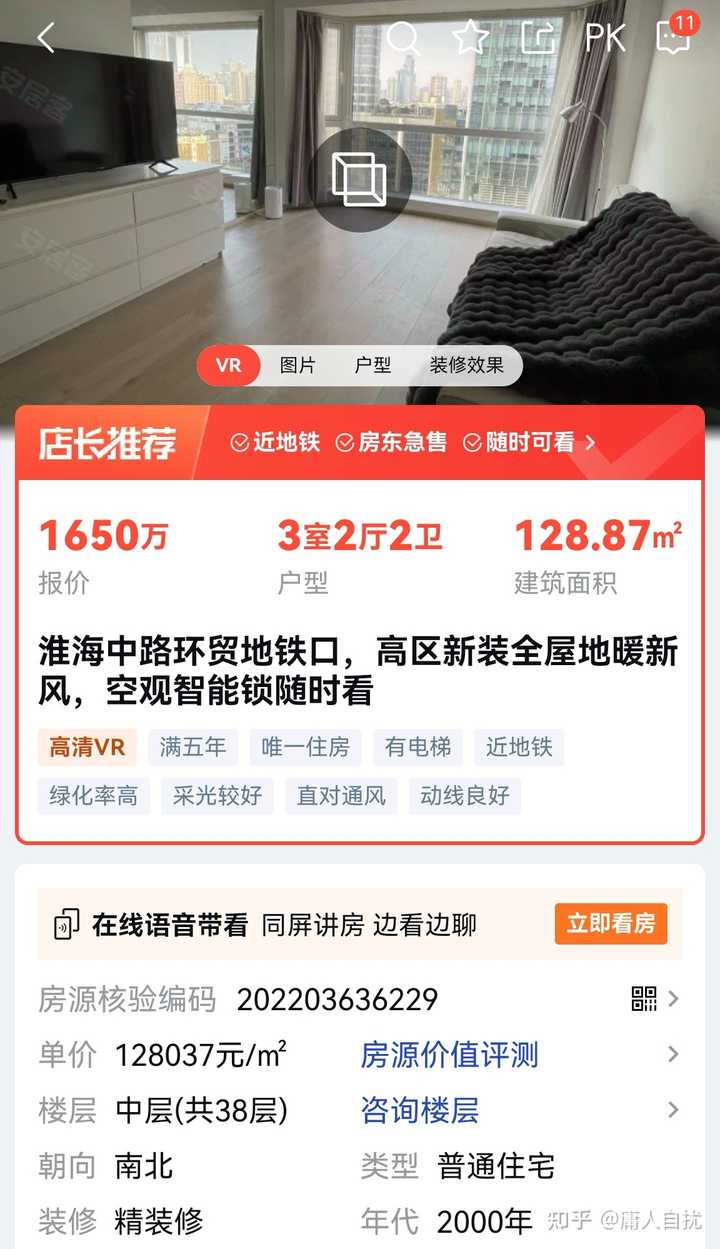Expand the 店长推荐 tags chevron

(590, 442)
